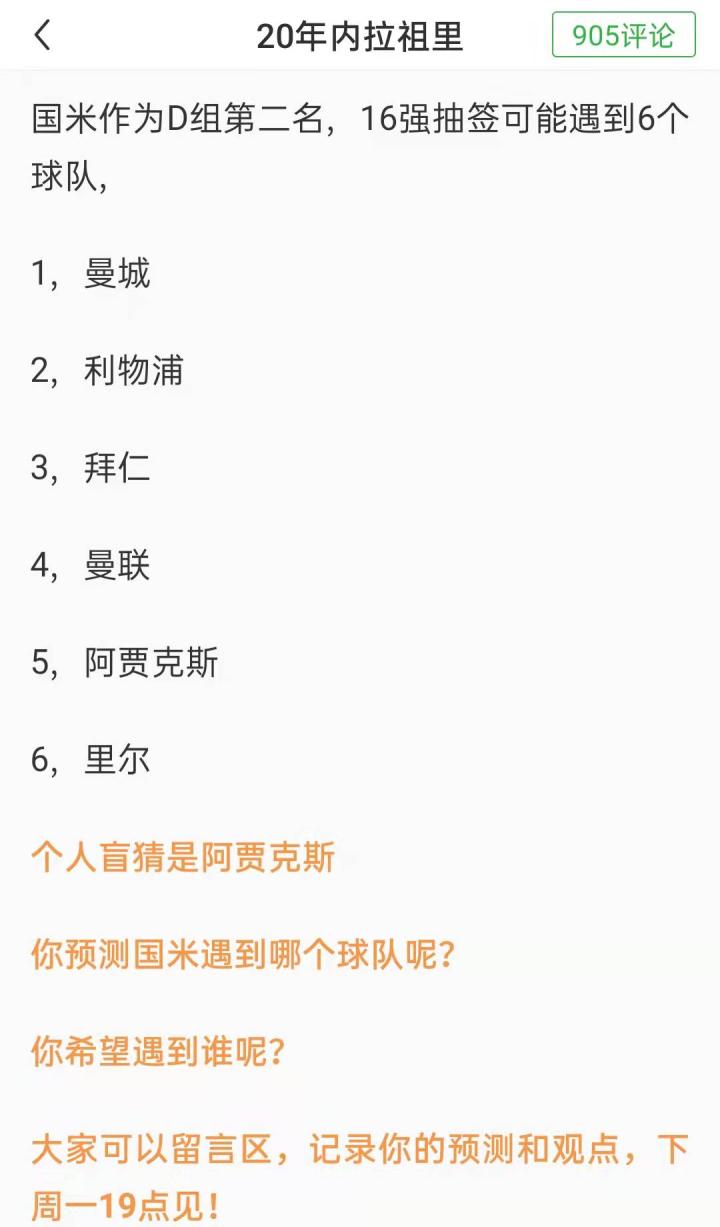Go back using the top-left arrow
This screenshot has height=1227, width=720.
tap(42, 36)
